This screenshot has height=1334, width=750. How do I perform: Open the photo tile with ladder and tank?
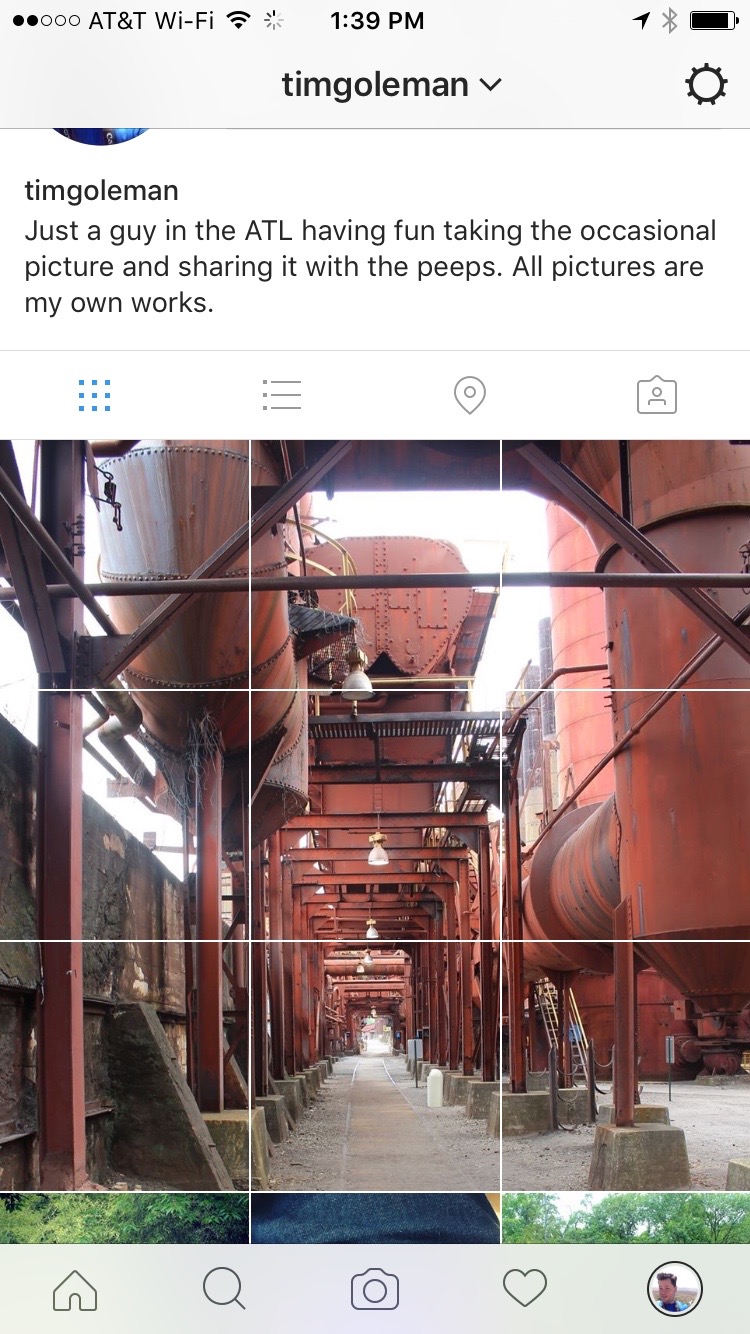[x=626, y=1066]
